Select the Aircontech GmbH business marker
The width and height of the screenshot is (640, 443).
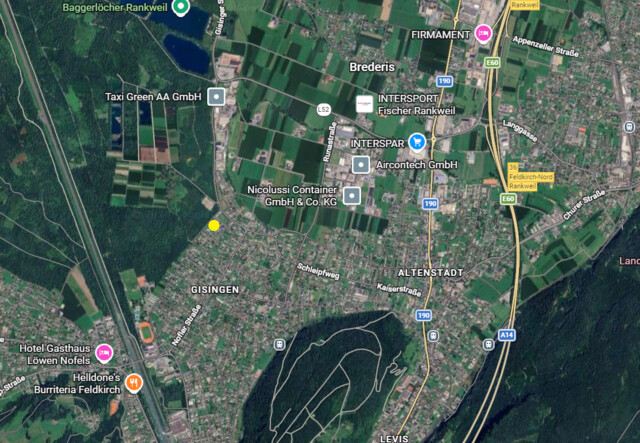[x=361, y=164]
